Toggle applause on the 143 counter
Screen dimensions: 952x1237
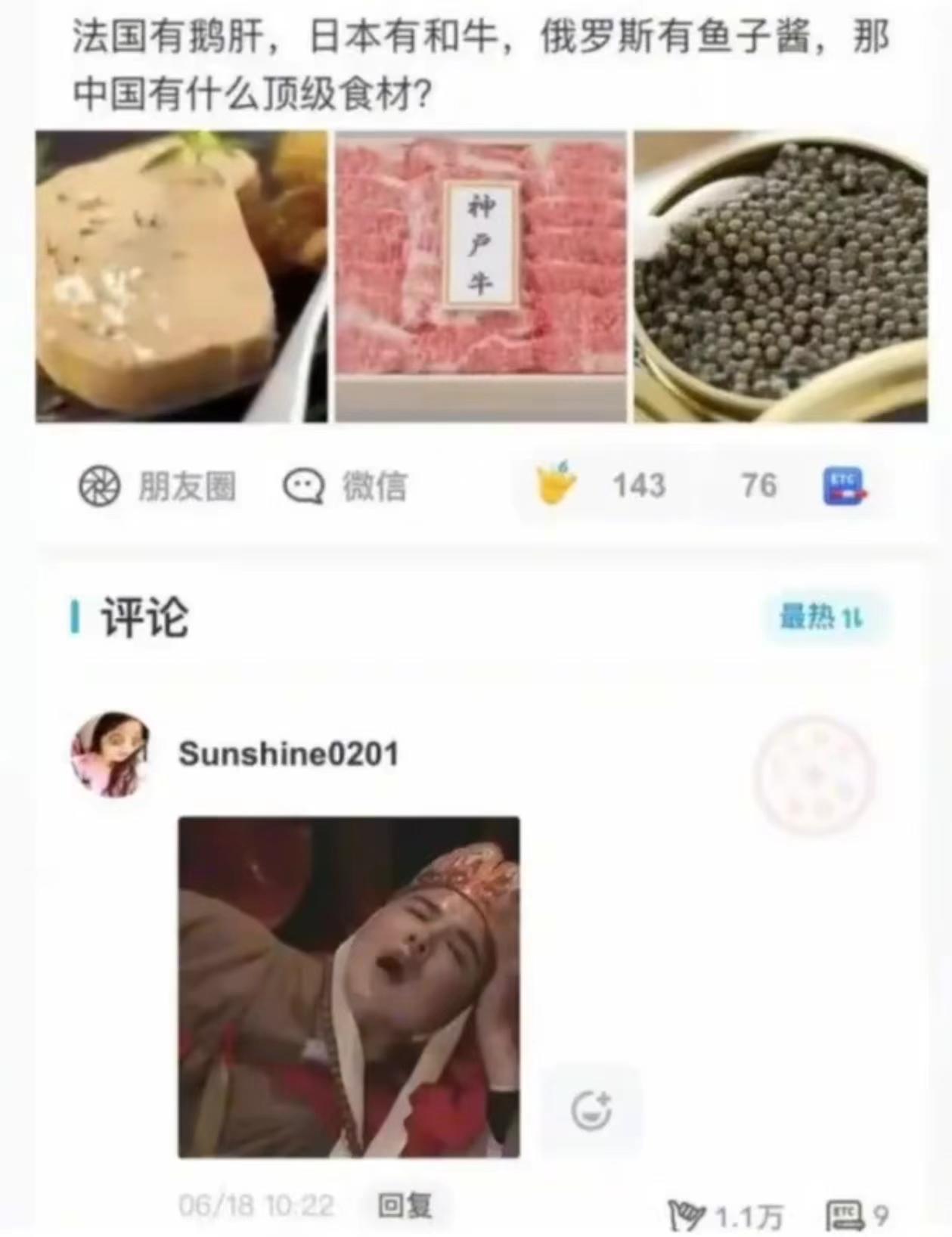tap(639, 486)
